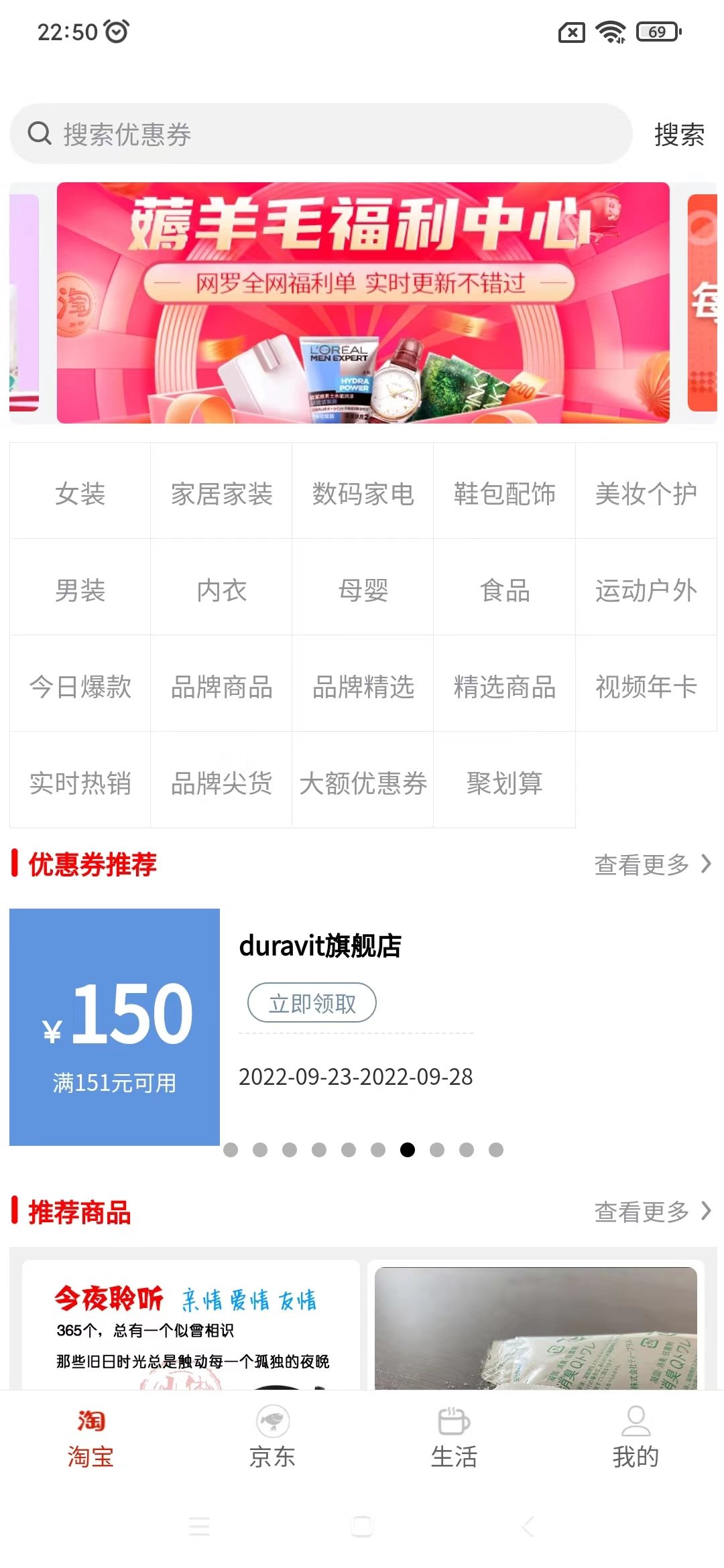Tap the 搜索优惠券 search field
This screenshot has width=724, height=1568.
pos(320,134)
